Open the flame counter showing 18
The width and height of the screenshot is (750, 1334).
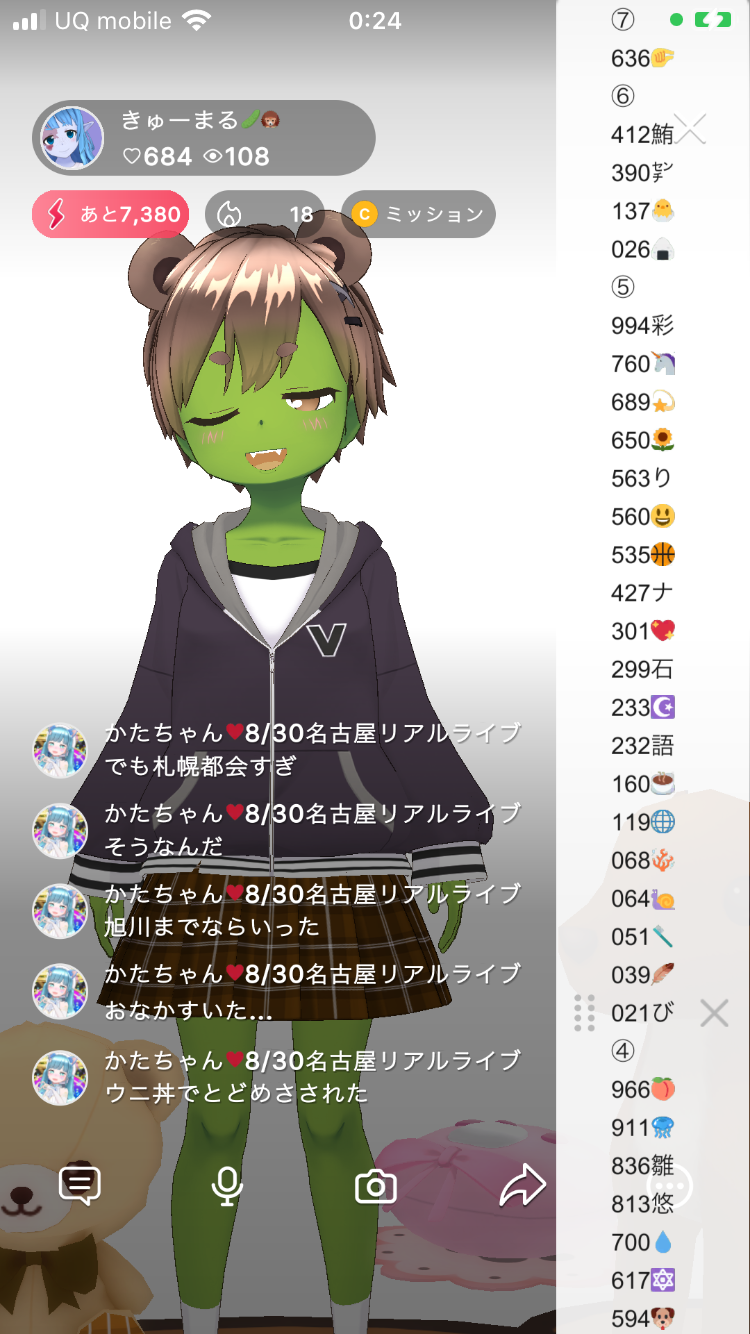click(x=265, y=214)
